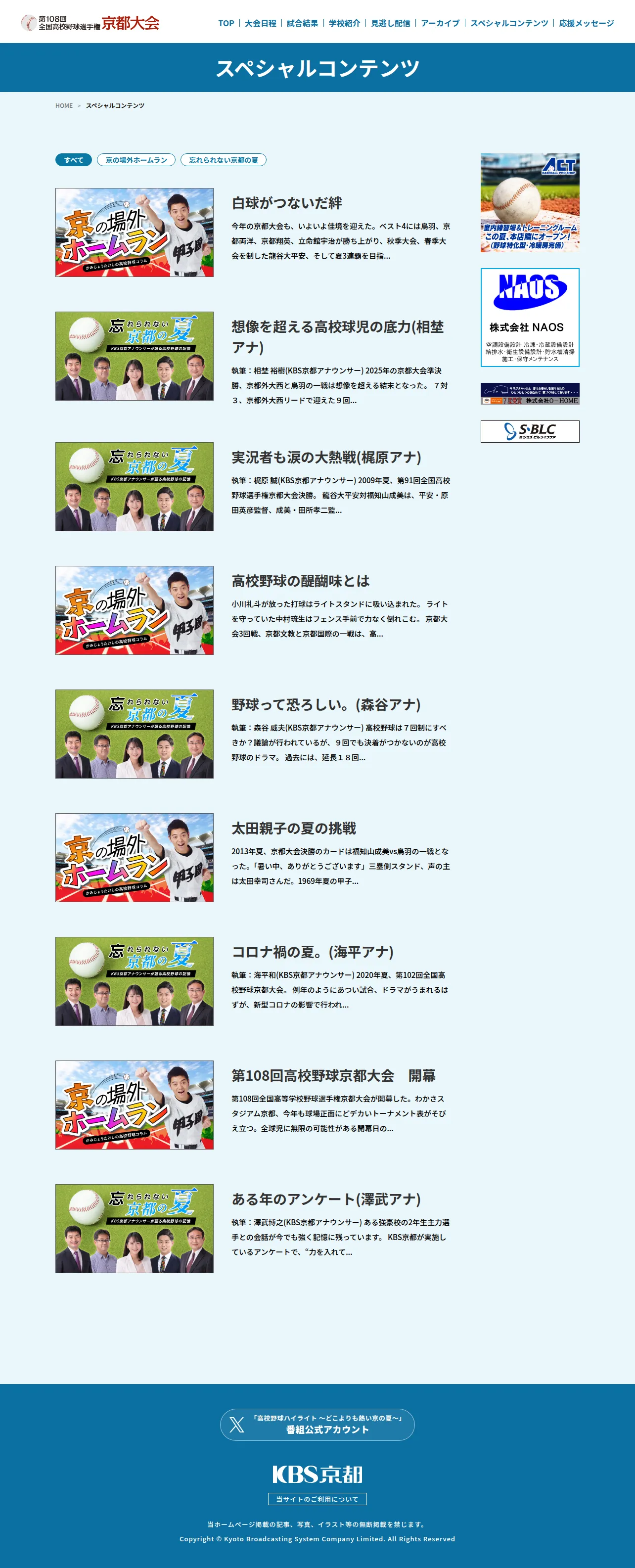Open the X 番組公式アカウント button
Viewport: 635px width, 1568px height.
point(317,1425)
